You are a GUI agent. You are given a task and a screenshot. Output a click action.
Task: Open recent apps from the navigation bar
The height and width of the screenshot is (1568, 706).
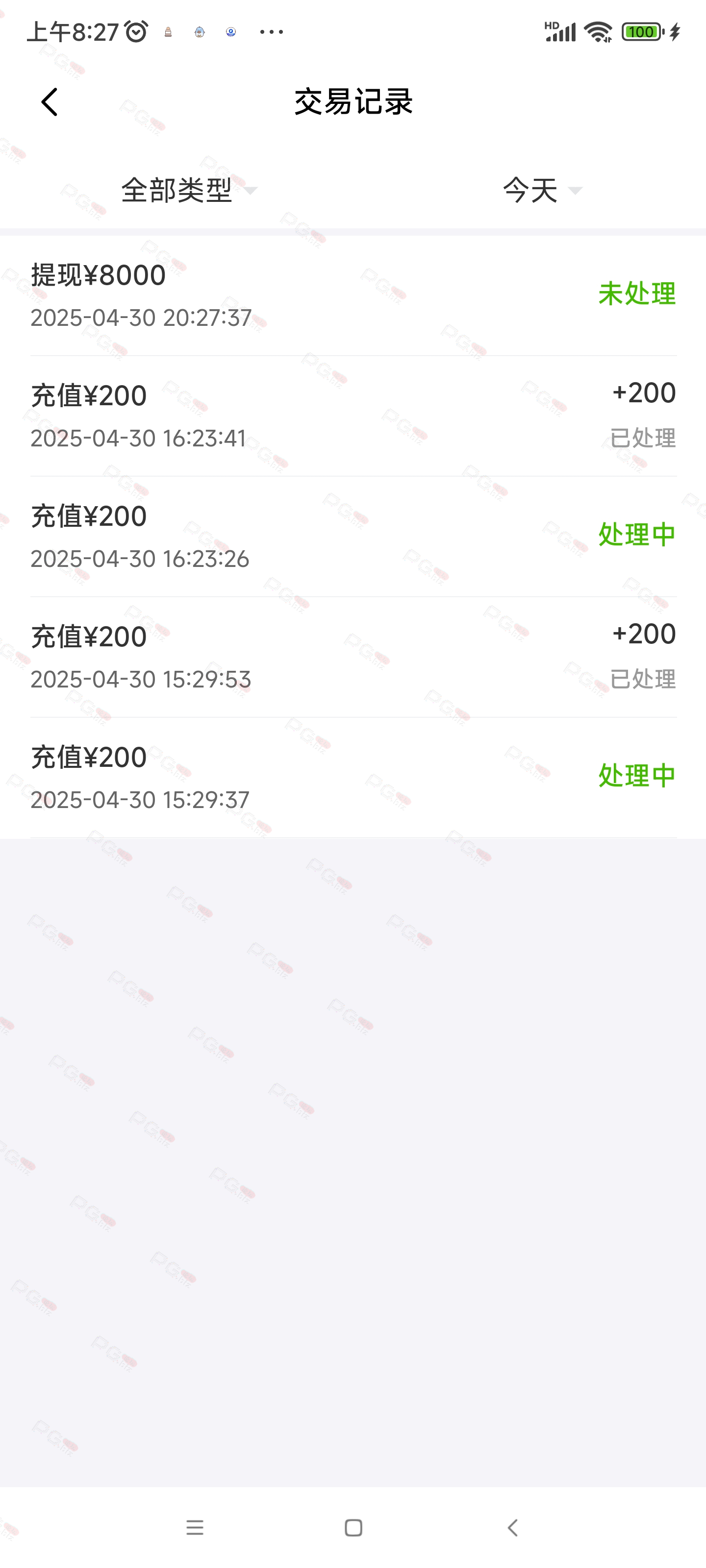coord(195,1527)
